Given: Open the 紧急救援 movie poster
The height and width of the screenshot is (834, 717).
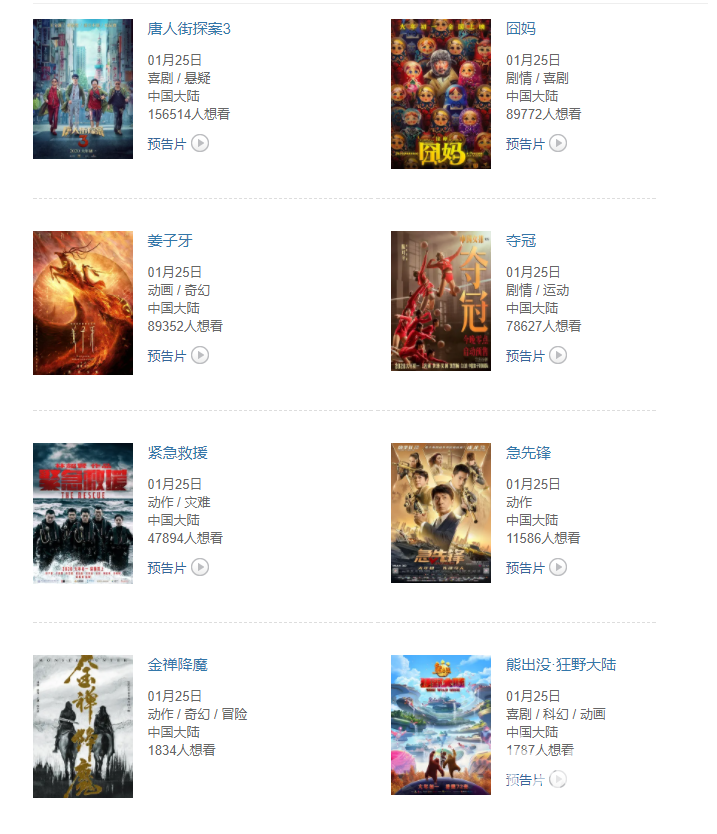Looking at the screenshot, I should [x=83, y=513].
